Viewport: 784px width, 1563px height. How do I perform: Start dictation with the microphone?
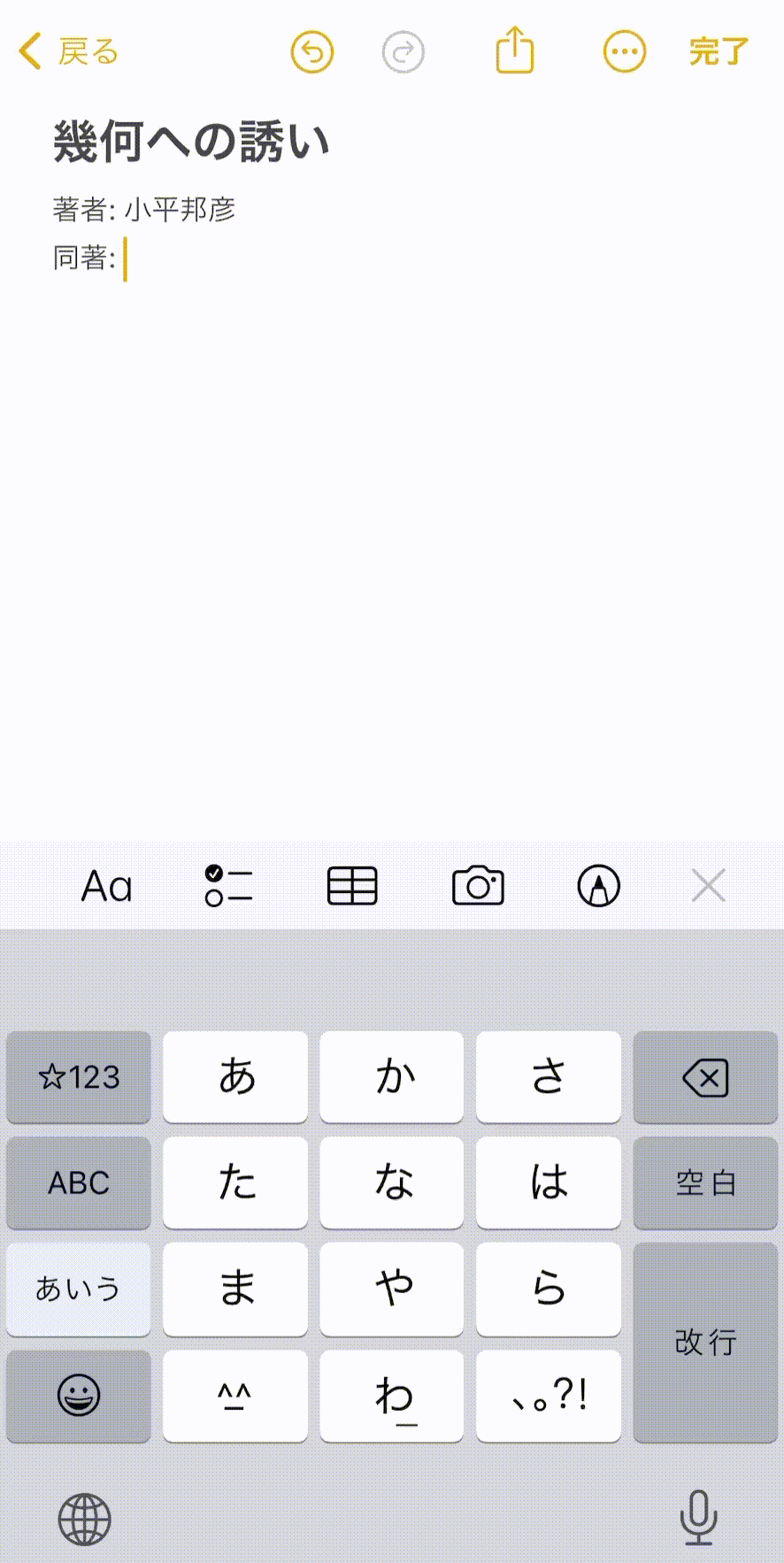(698, 1517)
